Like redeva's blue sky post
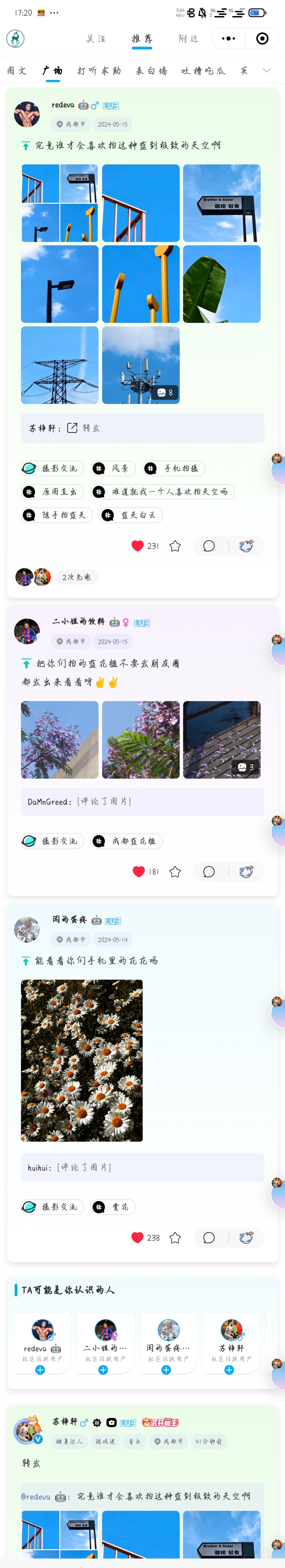Viewport: 285px width, 1568px height. [138, 545]
